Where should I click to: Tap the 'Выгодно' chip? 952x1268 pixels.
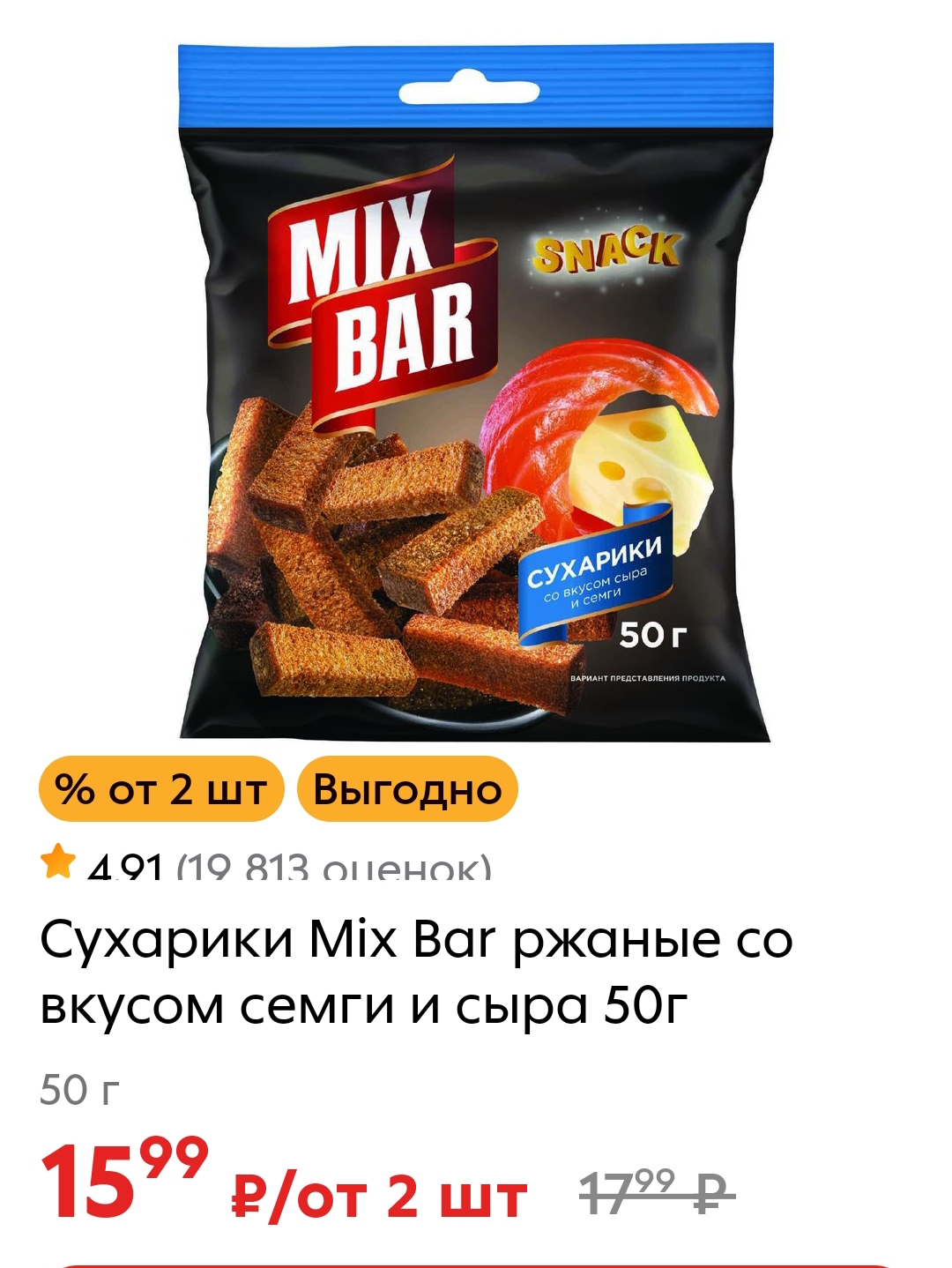pos(407,789)
